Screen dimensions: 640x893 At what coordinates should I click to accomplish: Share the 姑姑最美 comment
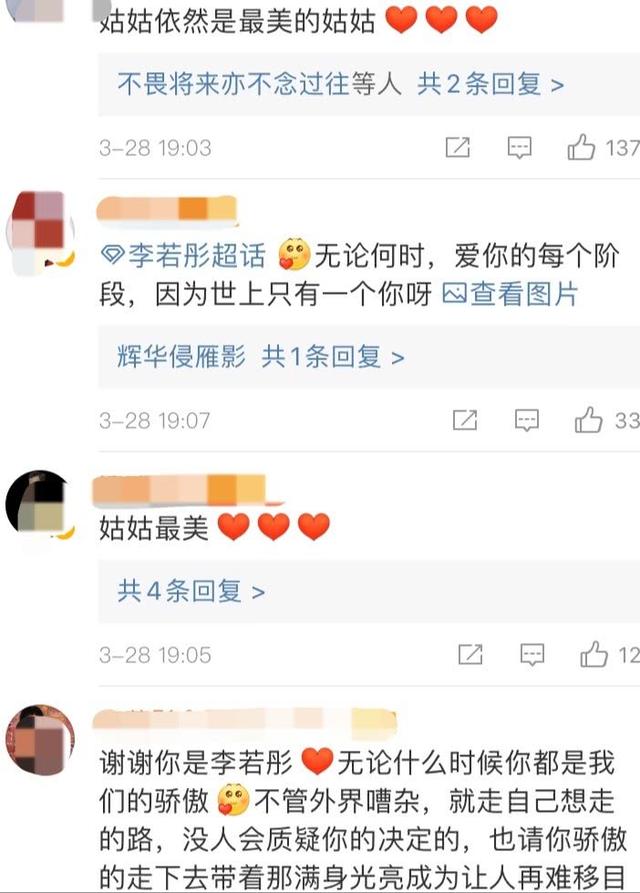(470, 655)
